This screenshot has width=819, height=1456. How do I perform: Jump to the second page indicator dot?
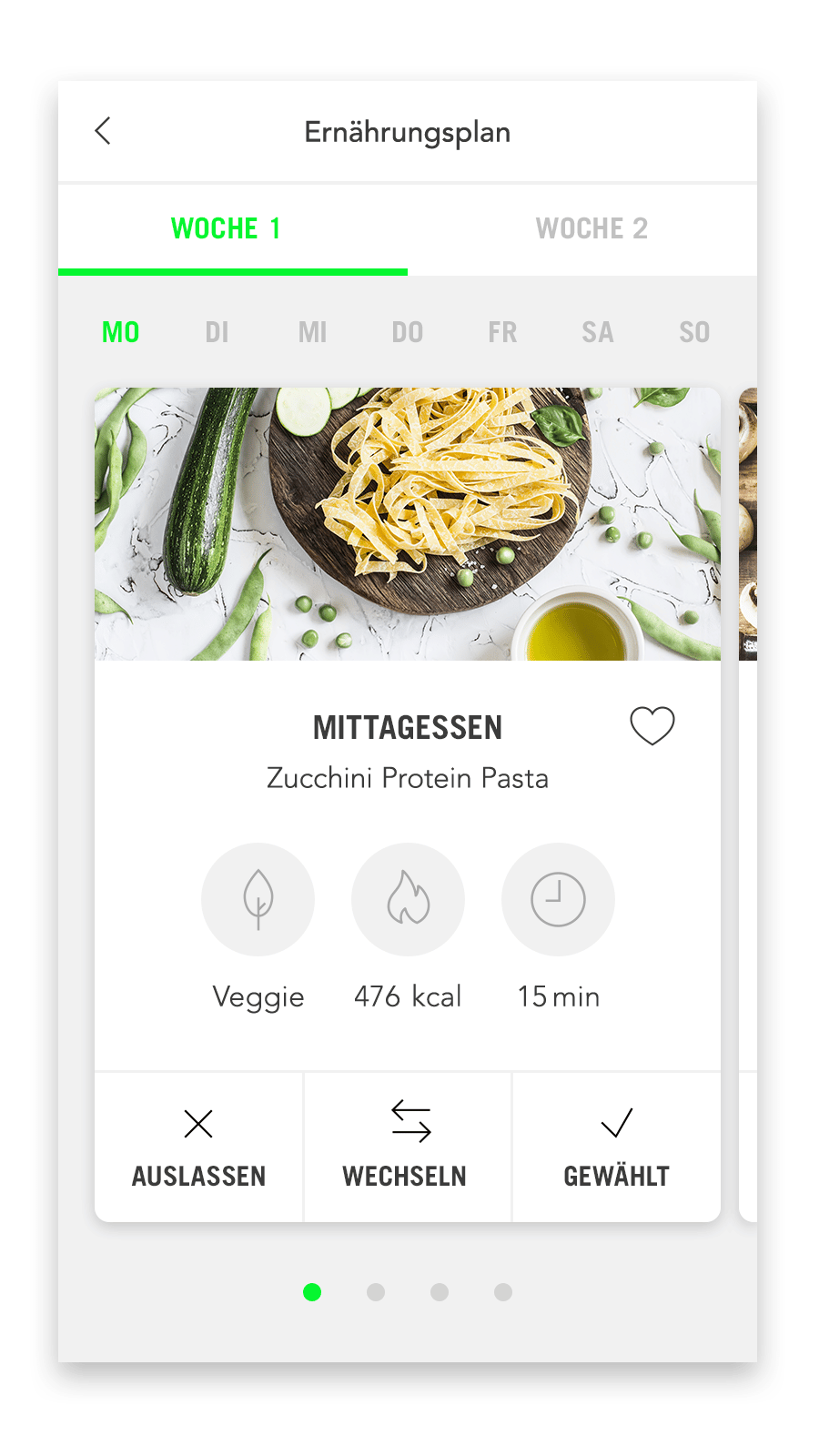(x=376, y=1292)
